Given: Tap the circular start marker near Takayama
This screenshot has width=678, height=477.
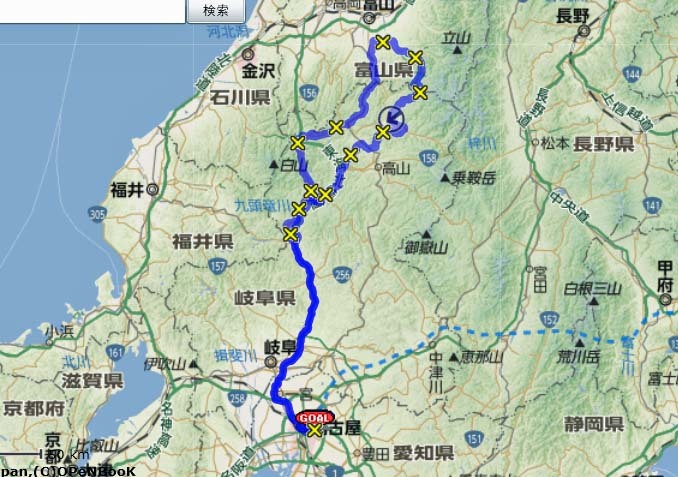Looking at the screenshot, I should (390, 120).
